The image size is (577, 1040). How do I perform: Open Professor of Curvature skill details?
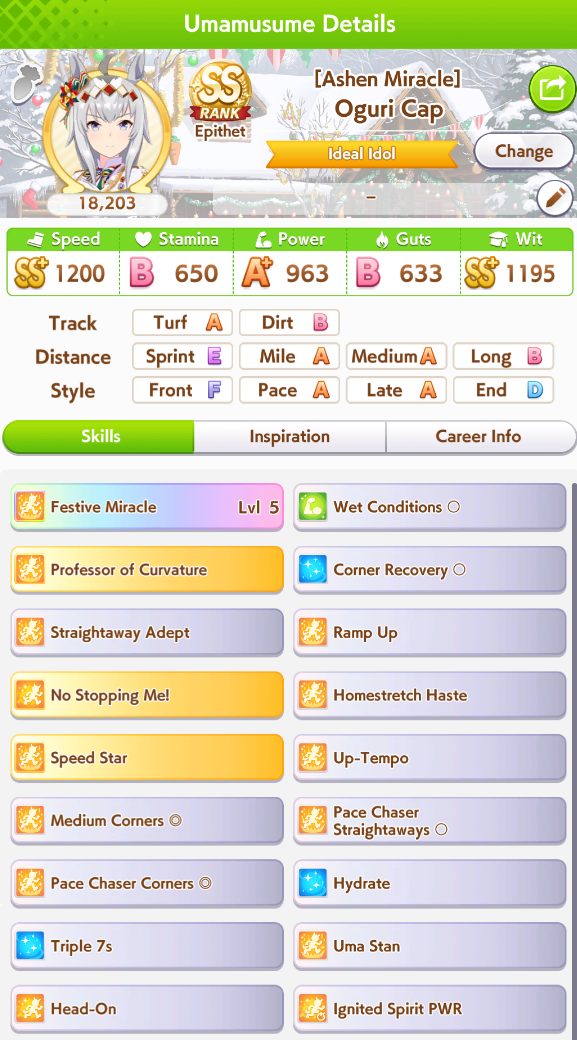tap(147, 570)
